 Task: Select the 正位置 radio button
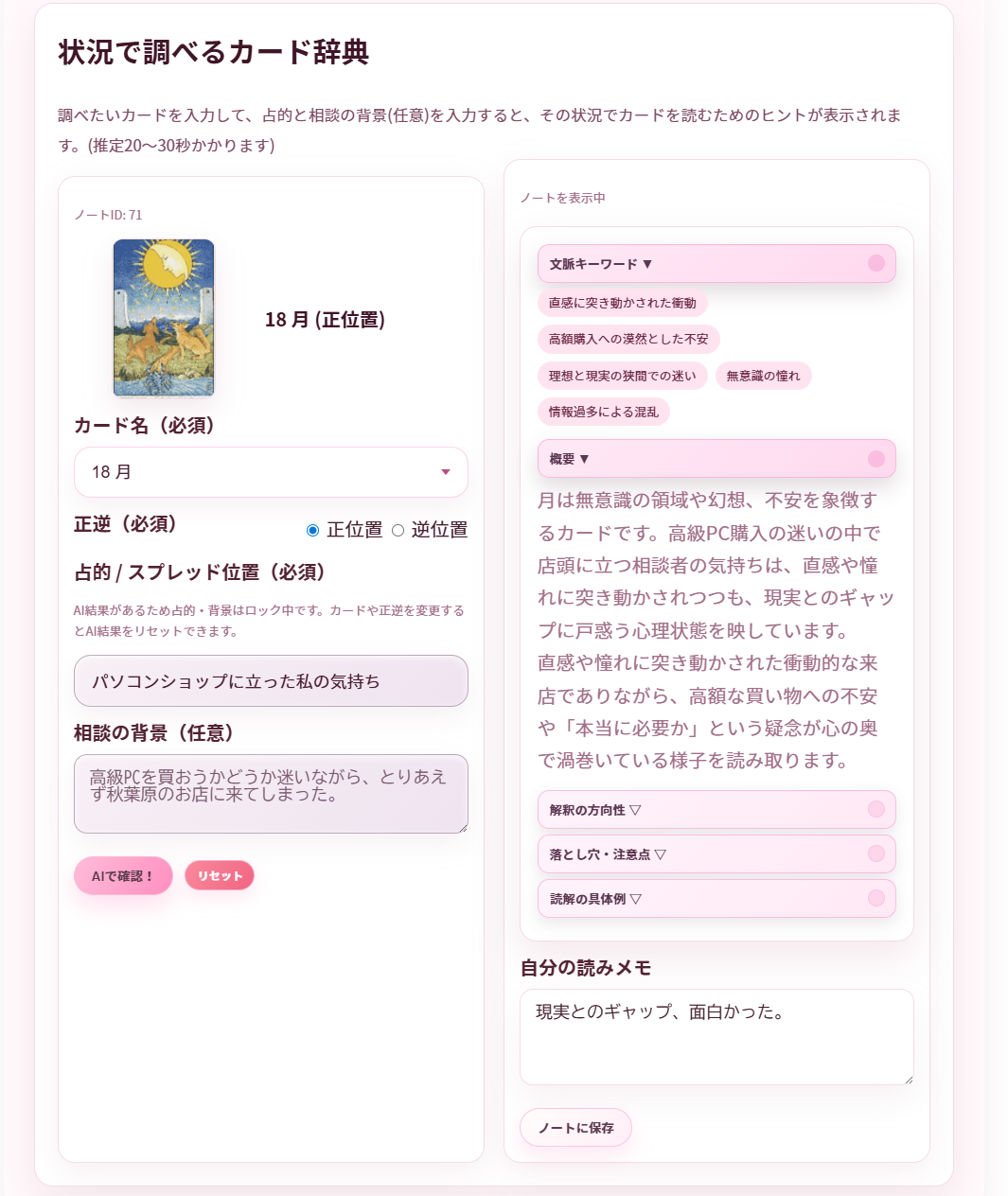coord(312,530)
